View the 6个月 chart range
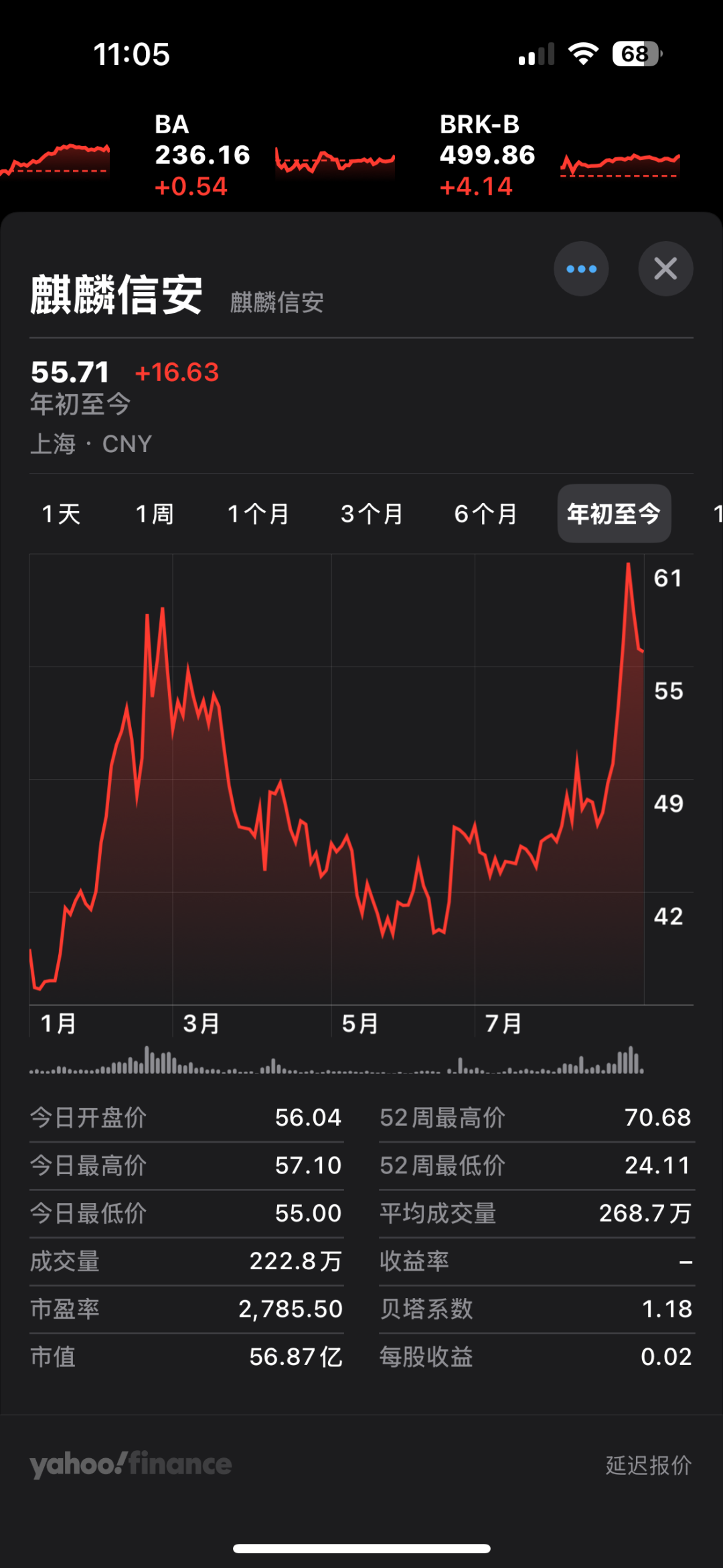This screenshot has width=723, height=1568. [485, 514]
